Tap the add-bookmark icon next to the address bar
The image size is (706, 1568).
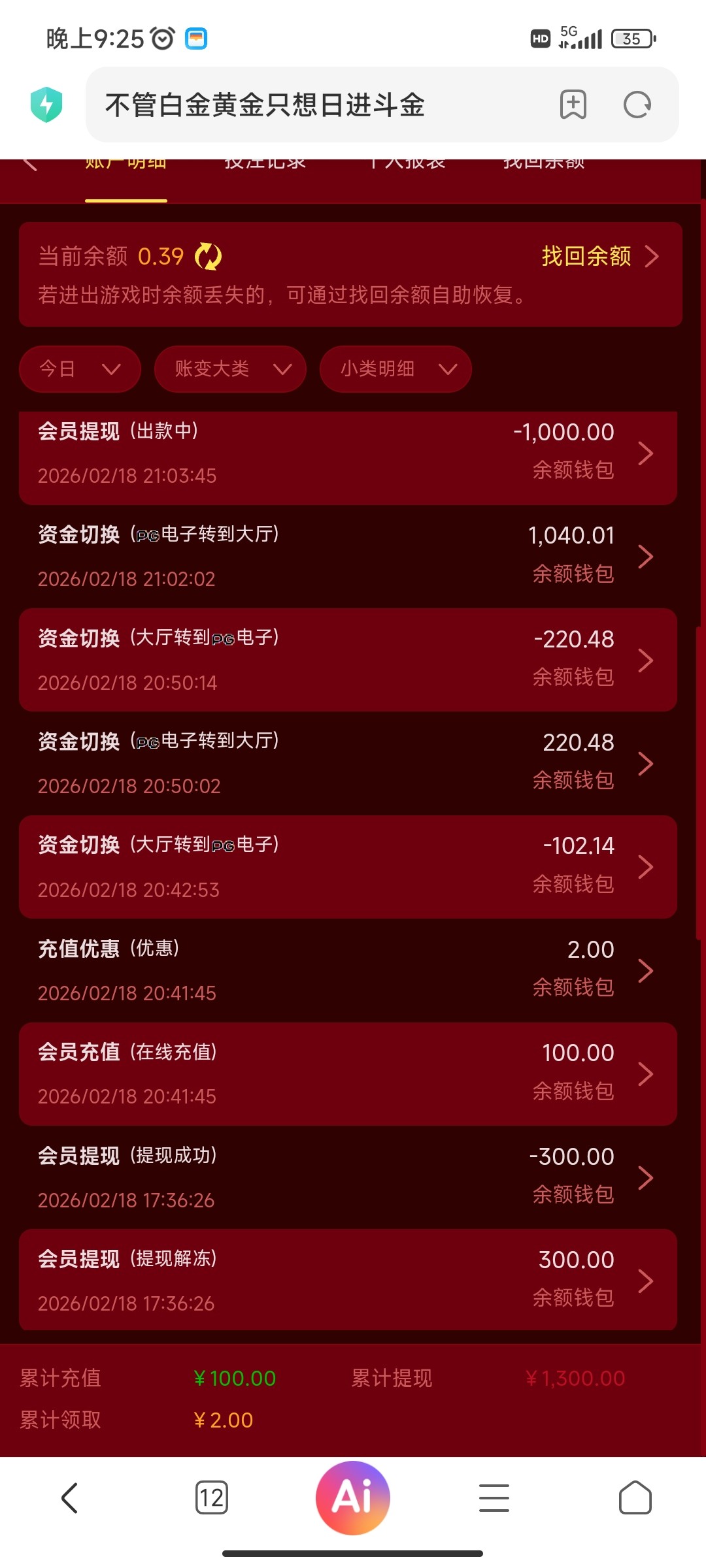571,105
